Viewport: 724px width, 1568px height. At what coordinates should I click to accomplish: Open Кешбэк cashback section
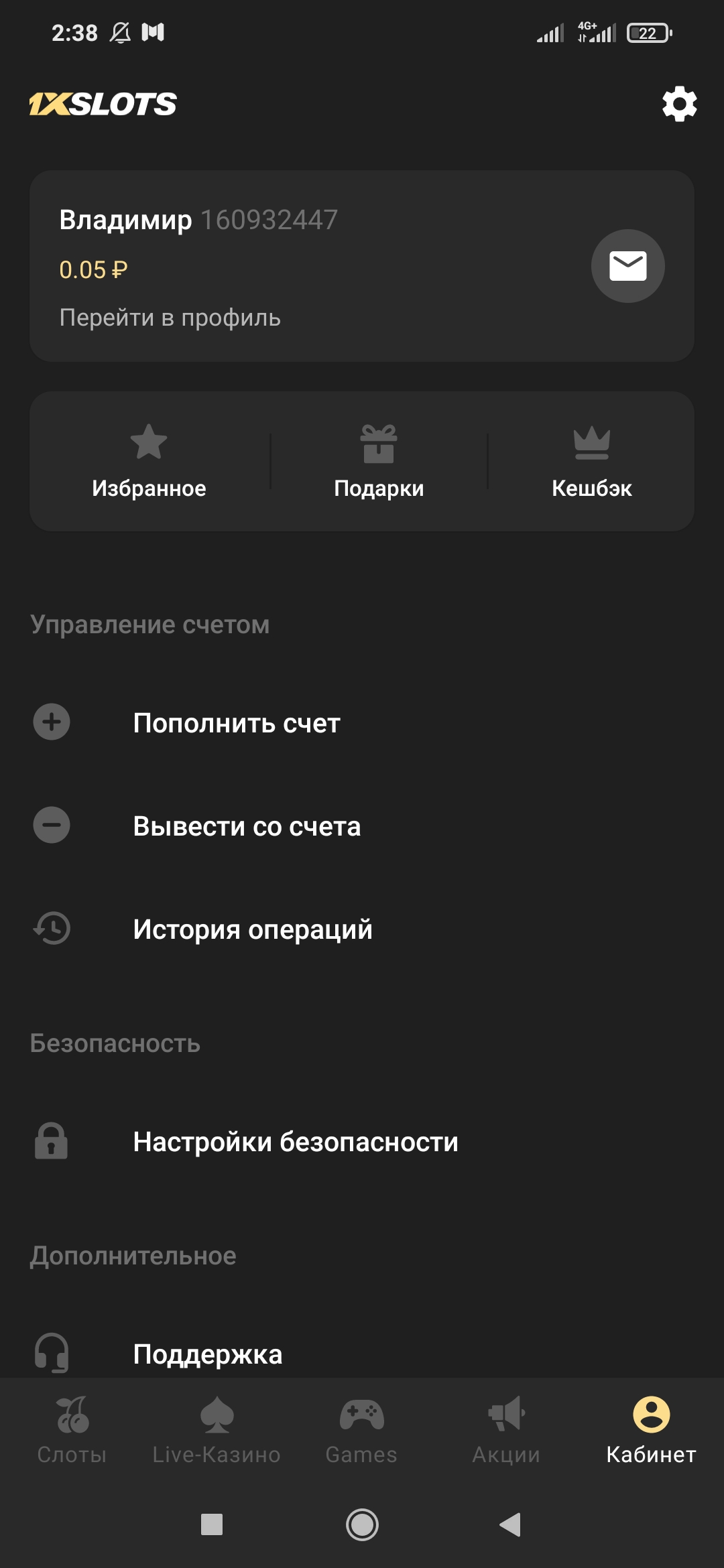(591, 462)
